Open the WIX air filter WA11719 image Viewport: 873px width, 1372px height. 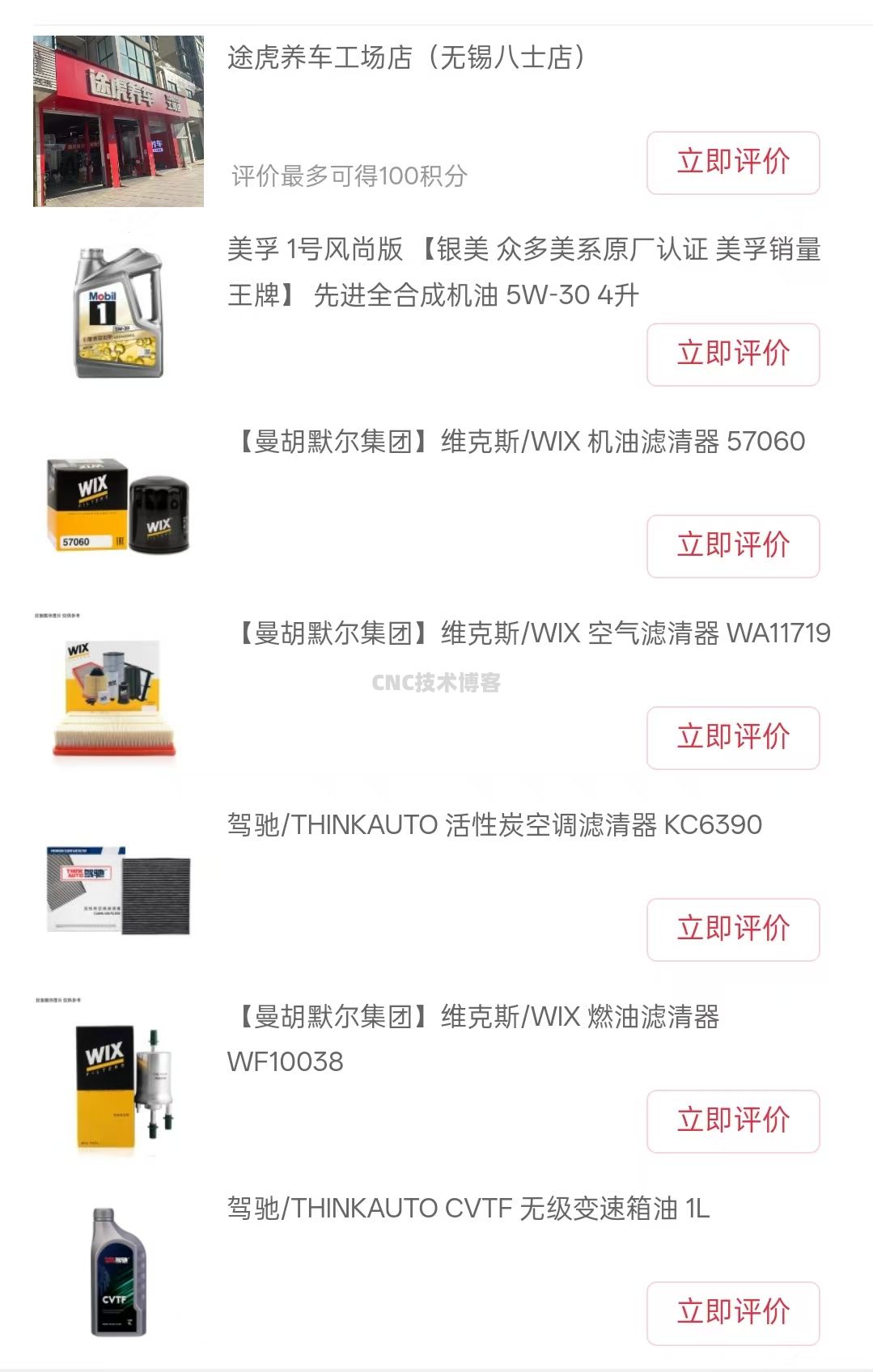[x=118, y=697]
